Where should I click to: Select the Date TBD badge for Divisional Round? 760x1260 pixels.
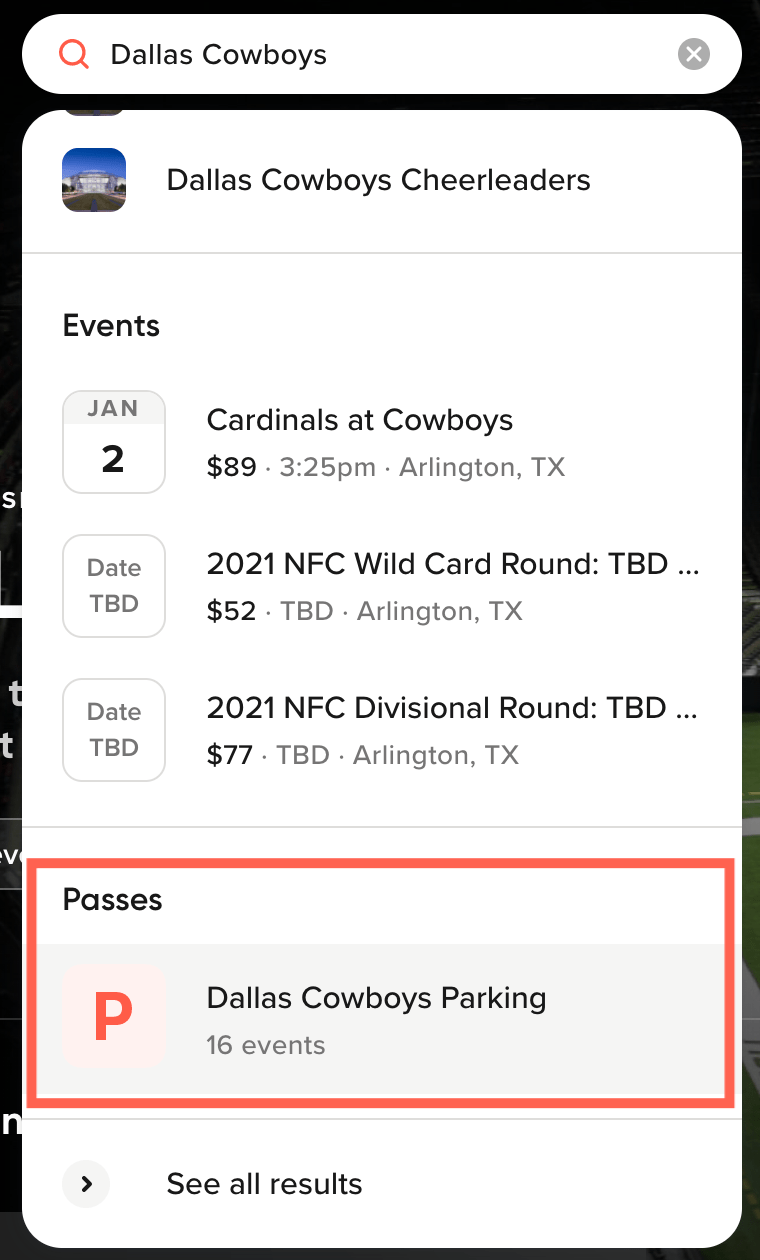113,730
